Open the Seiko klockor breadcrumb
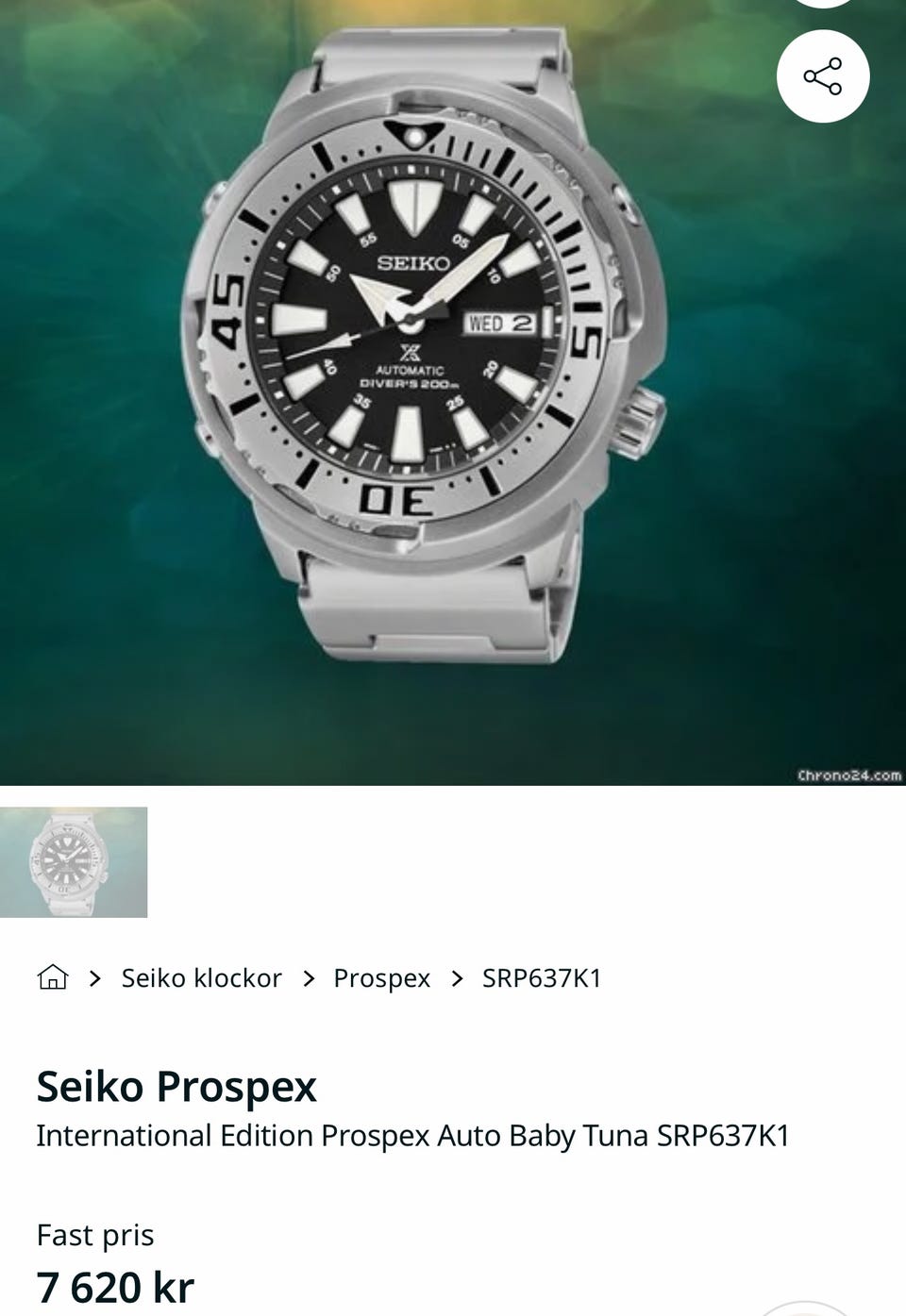 201,978
